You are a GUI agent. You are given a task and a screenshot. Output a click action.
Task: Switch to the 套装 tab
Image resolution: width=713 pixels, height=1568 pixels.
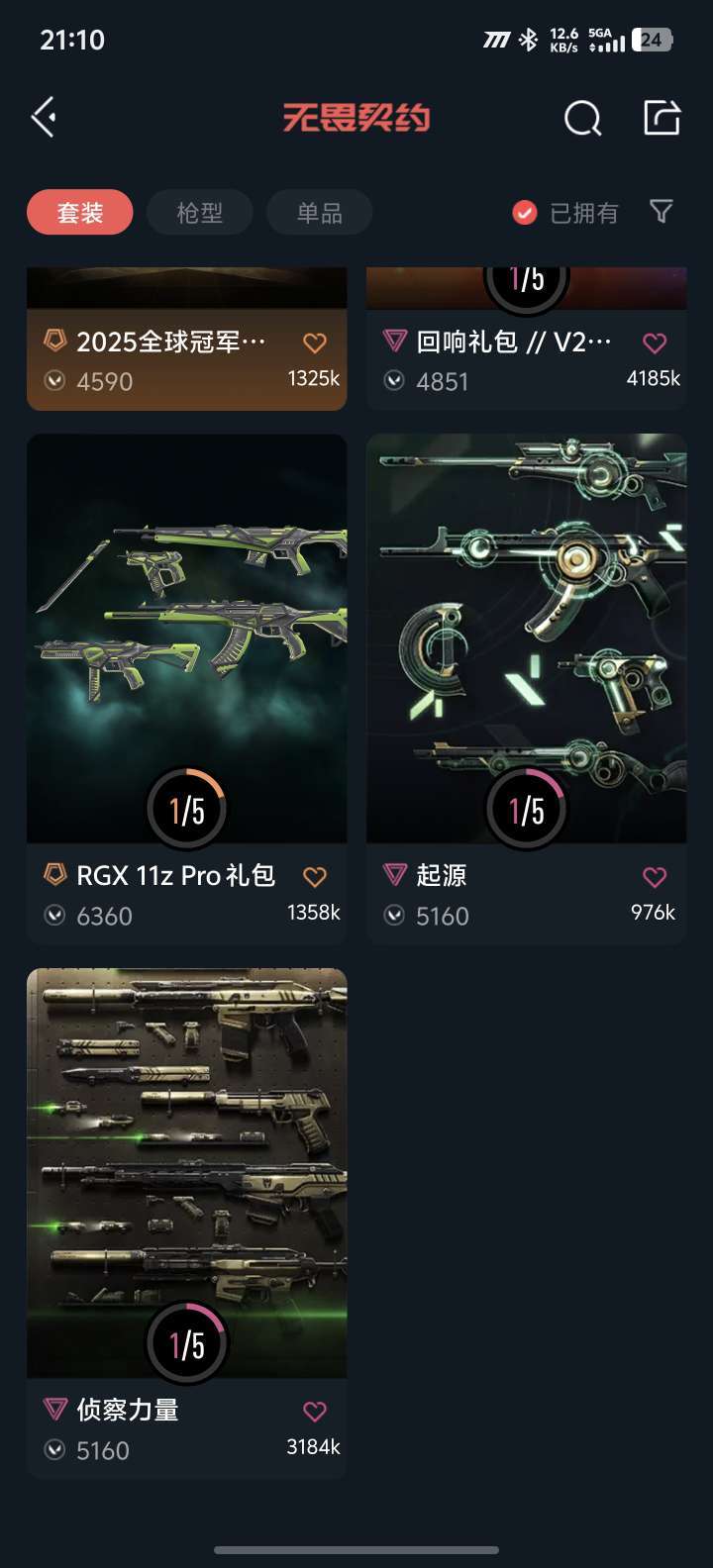(x=80, y=213)
